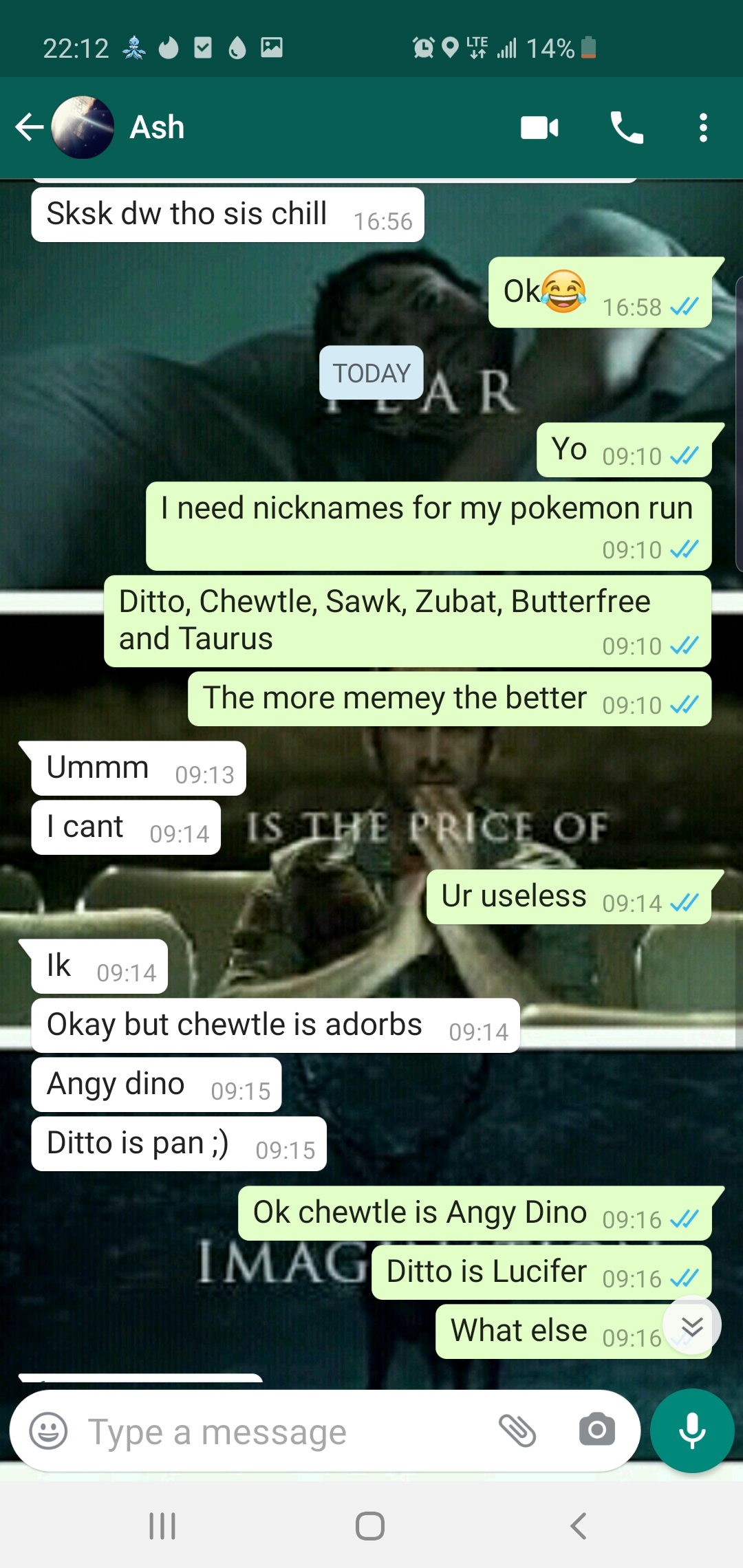Viewport: 743px width, 1568px height.
Task: Open the camera from the message bar
Action: click(x=596, y=1431)
